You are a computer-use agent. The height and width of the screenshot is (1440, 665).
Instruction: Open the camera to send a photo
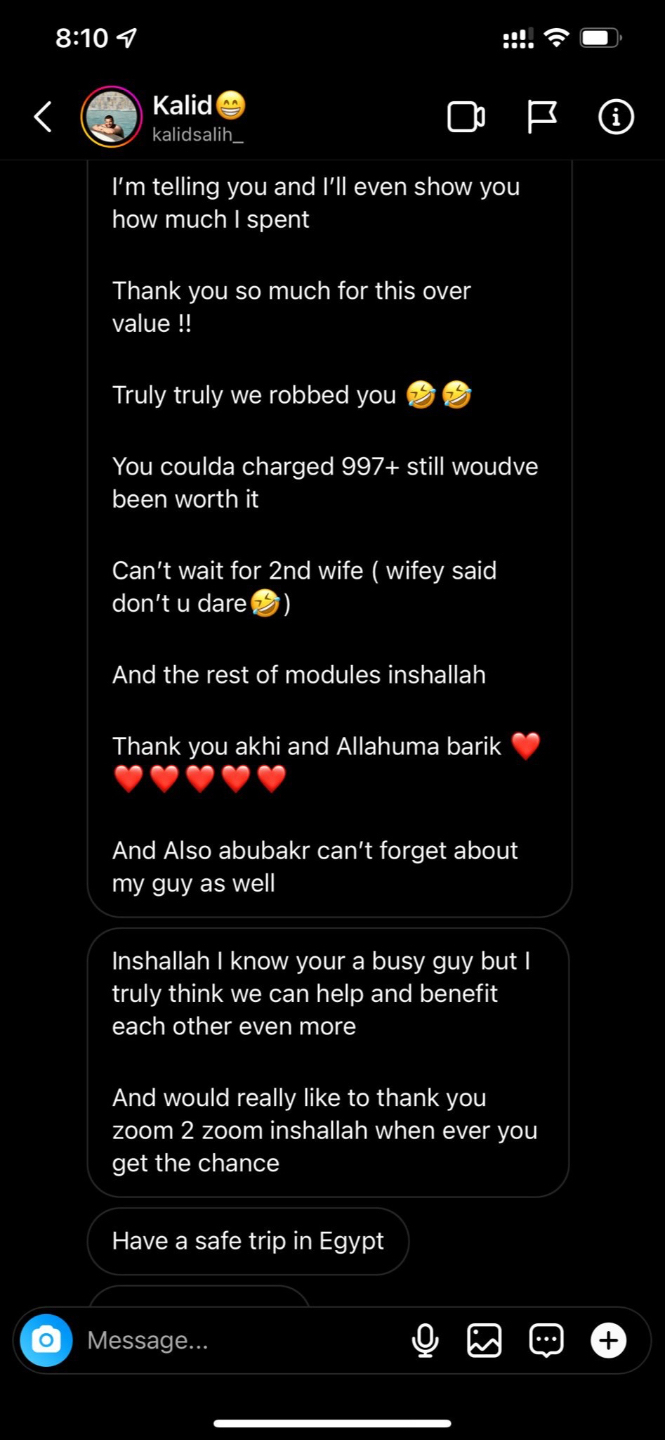(46, 1340)
